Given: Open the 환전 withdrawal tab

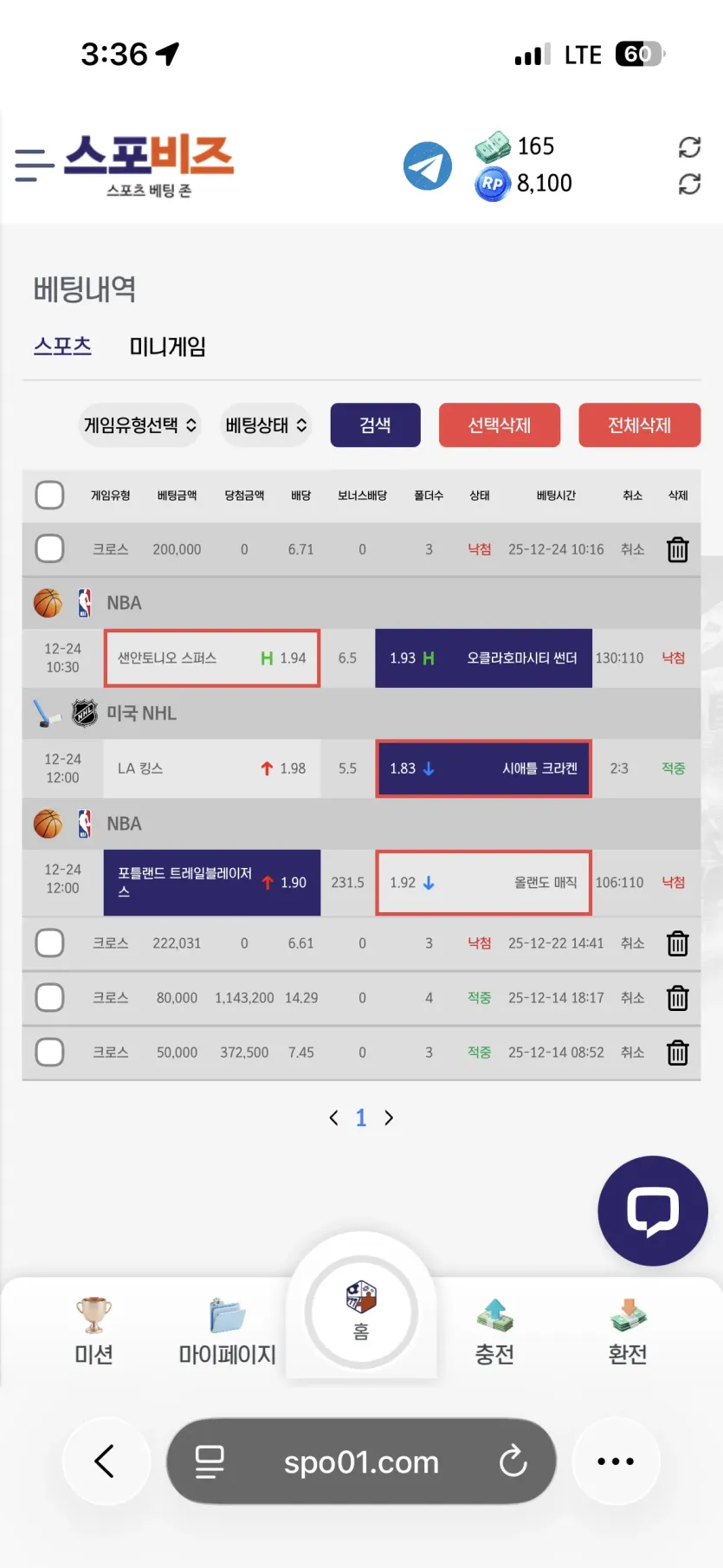Looking at the screenshot, I should [x=628, y=1332].
